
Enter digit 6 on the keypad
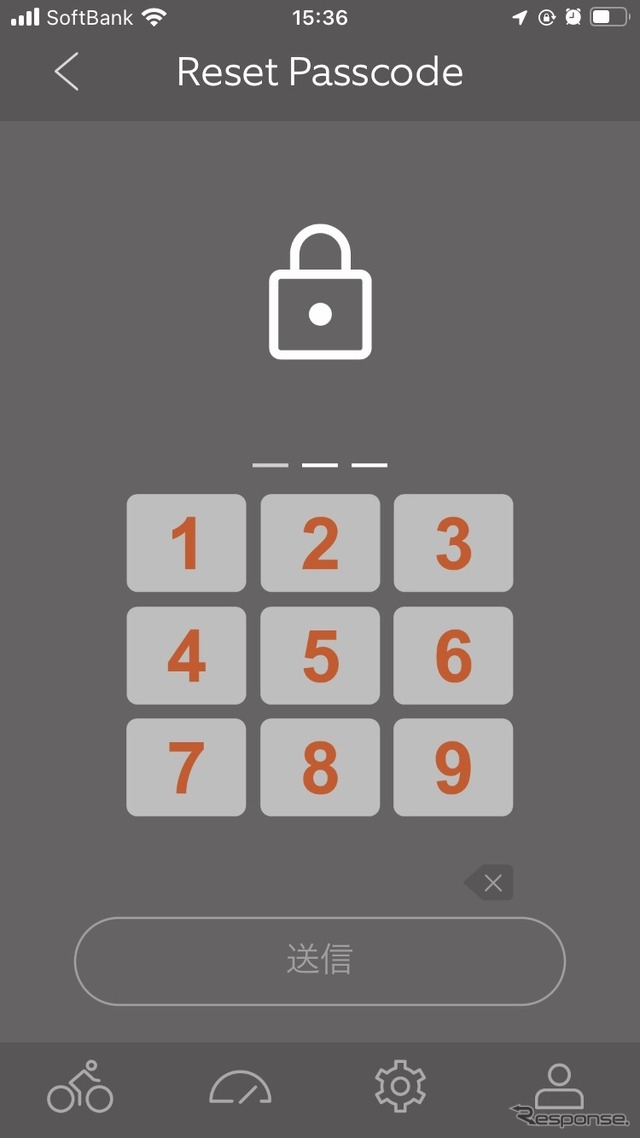pos(453,655)
